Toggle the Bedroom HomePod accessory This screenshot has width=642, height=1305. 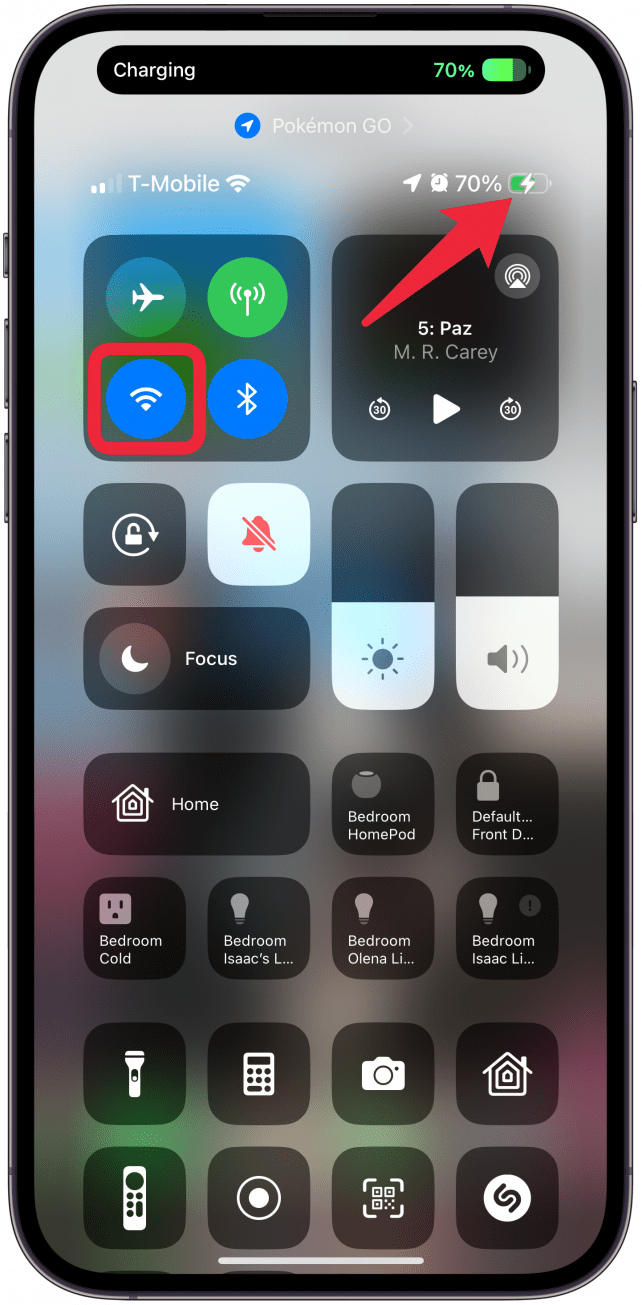point(383,804)
